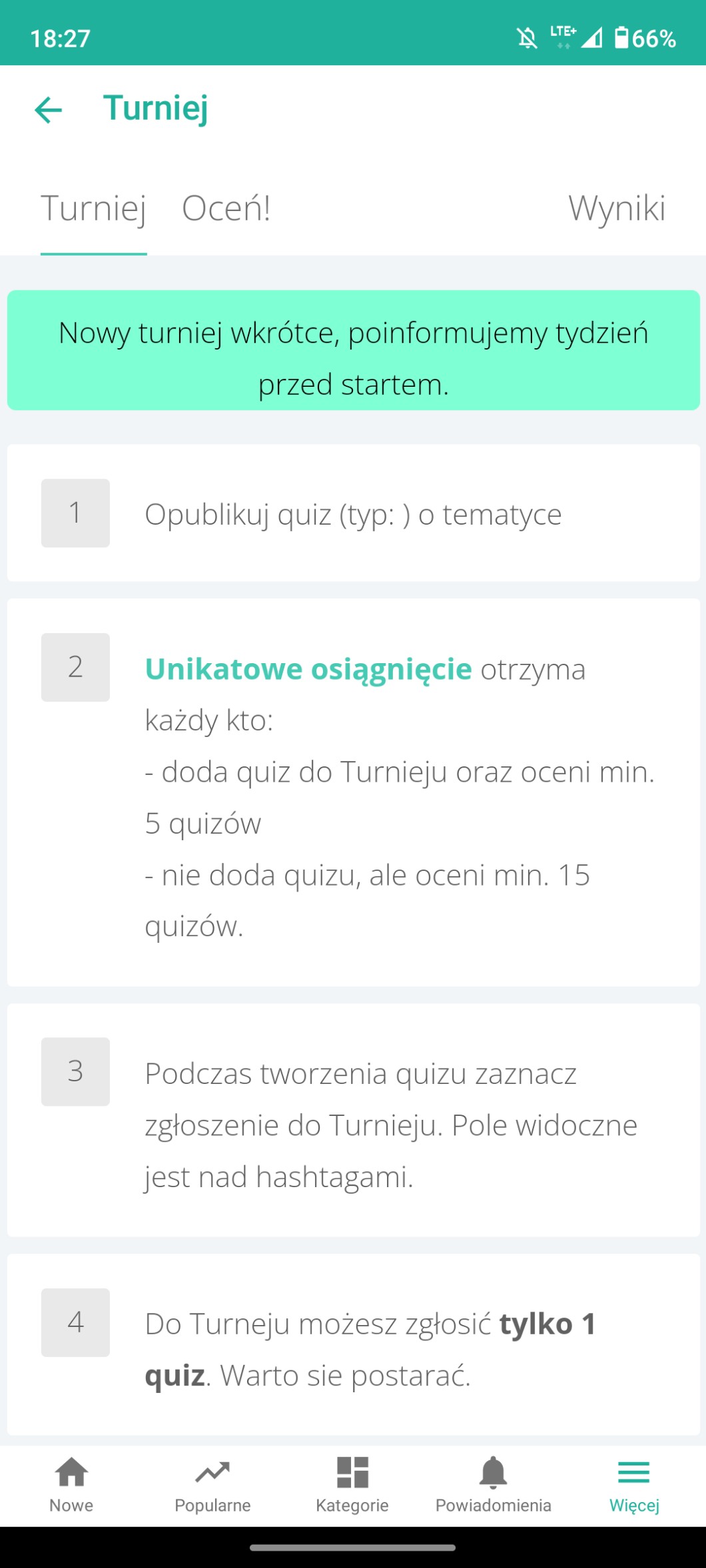706x1568 pixels.
Task: Open the Więcej menu
Action: coord(633,1484)
